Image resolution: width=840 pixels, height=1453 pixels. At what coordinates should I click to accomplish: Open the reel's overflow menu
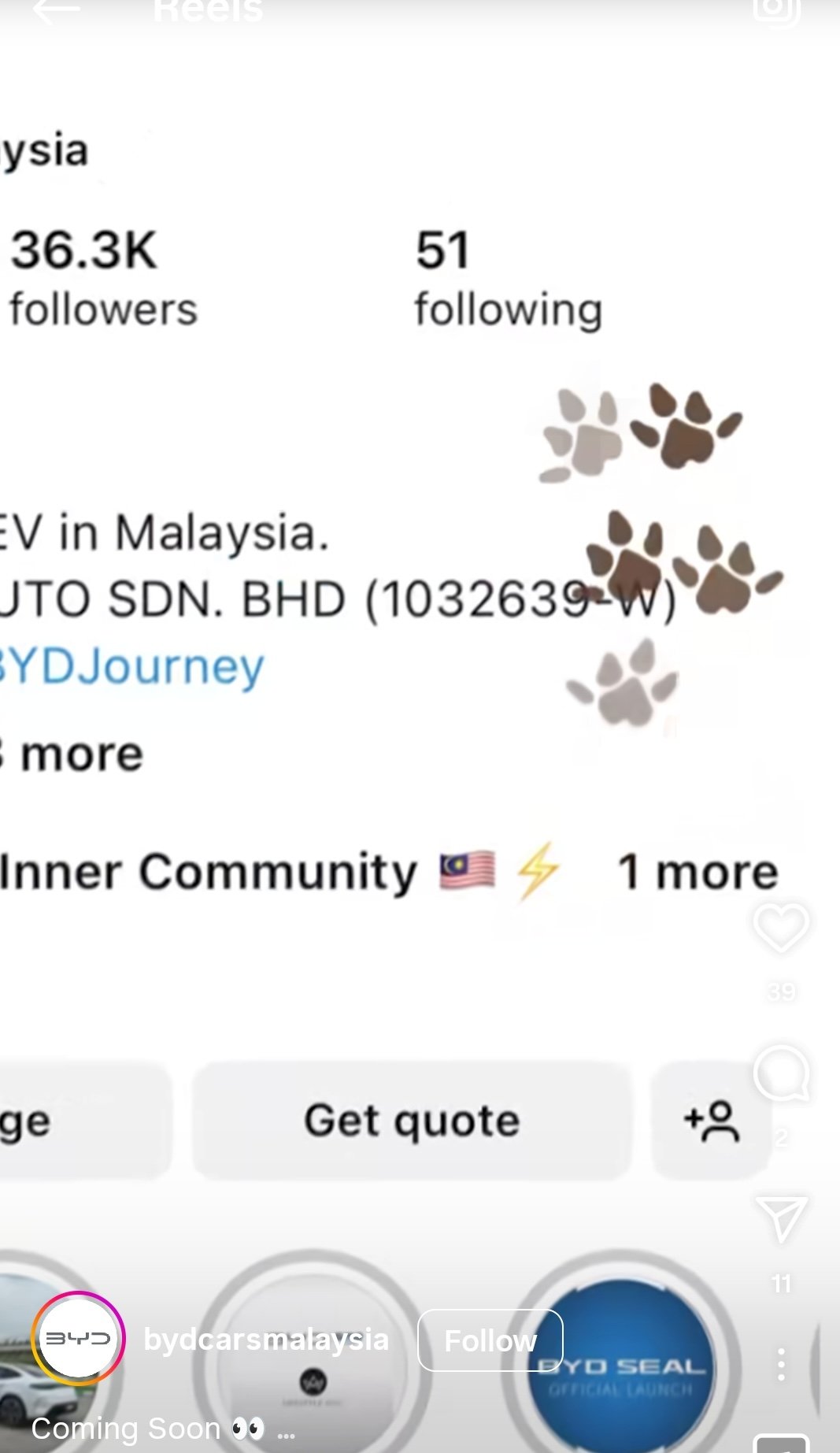click(x=781, y=1364)
